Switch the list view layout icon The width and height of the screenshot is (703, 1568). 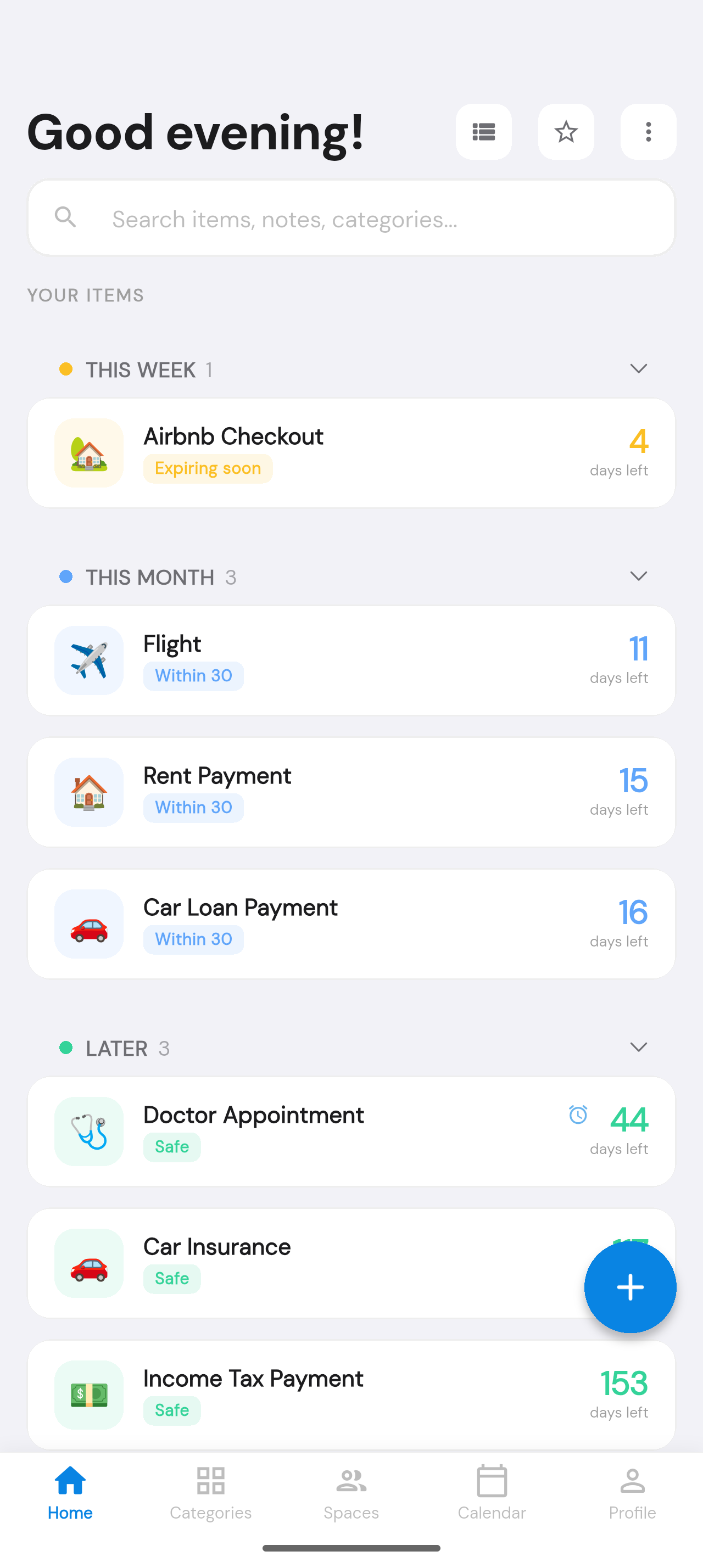point(483,131)
